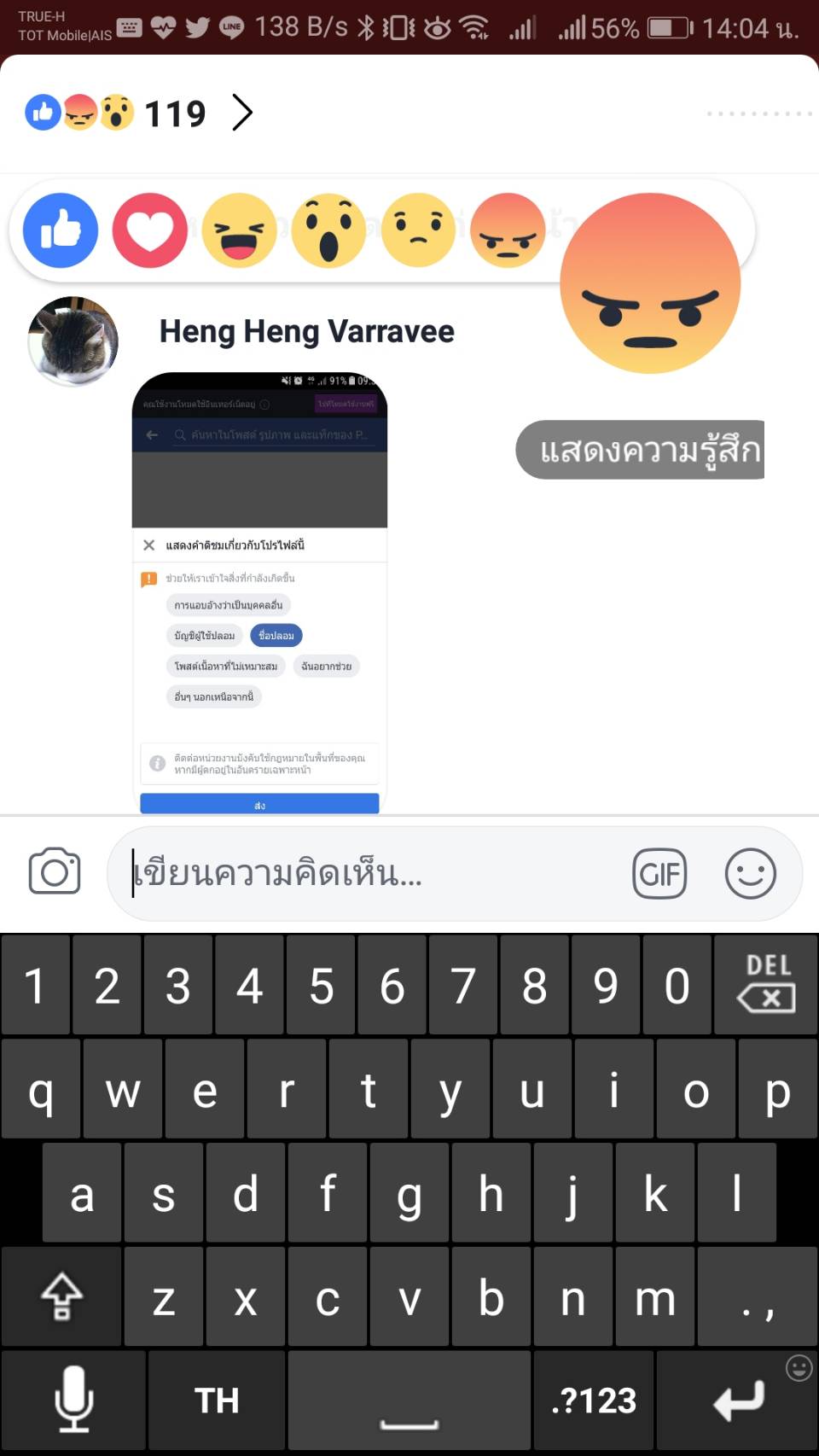Pick the Wow surprised reaction
Screen dimensions: 819x1456
[x=329, y=230]
